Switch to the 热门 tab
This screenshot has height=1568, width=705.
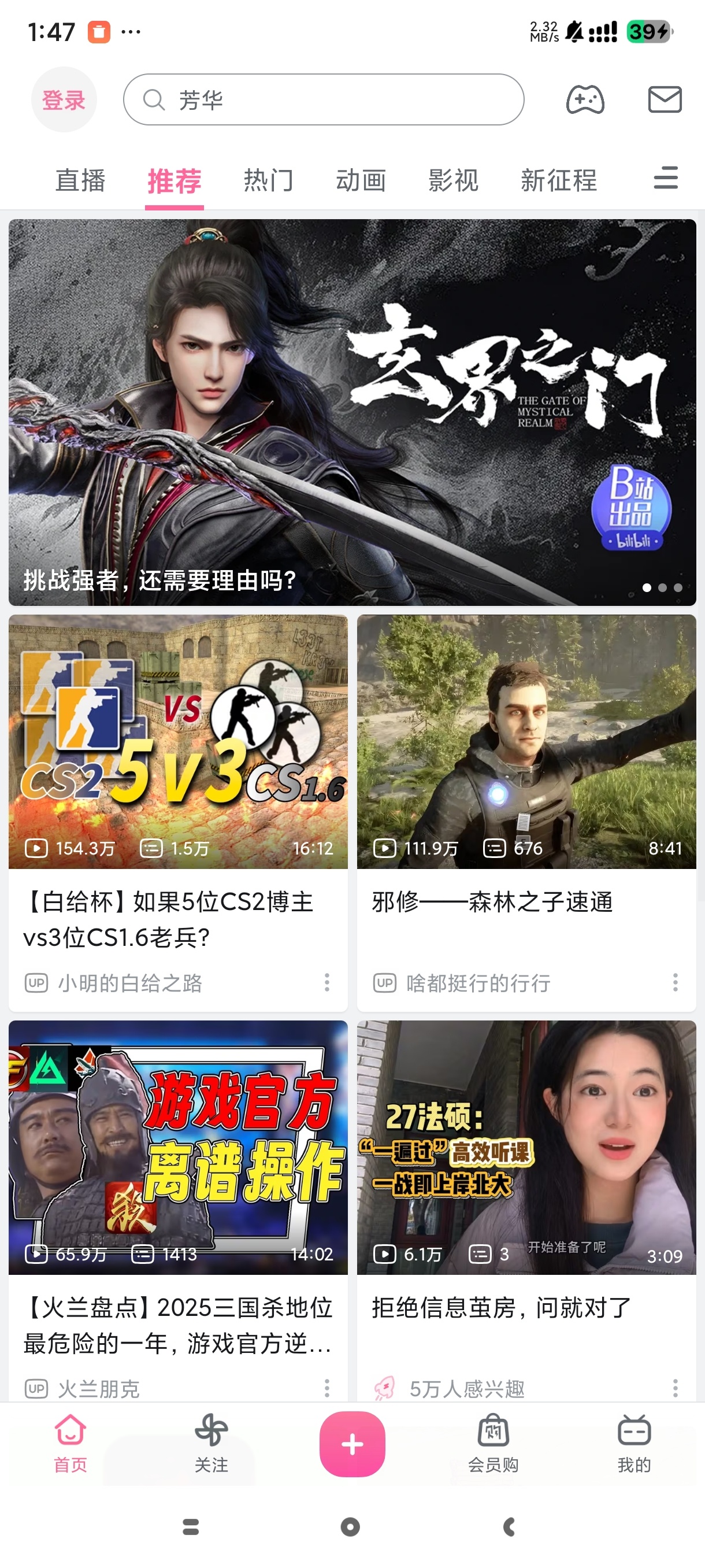[x=268, y=181]
